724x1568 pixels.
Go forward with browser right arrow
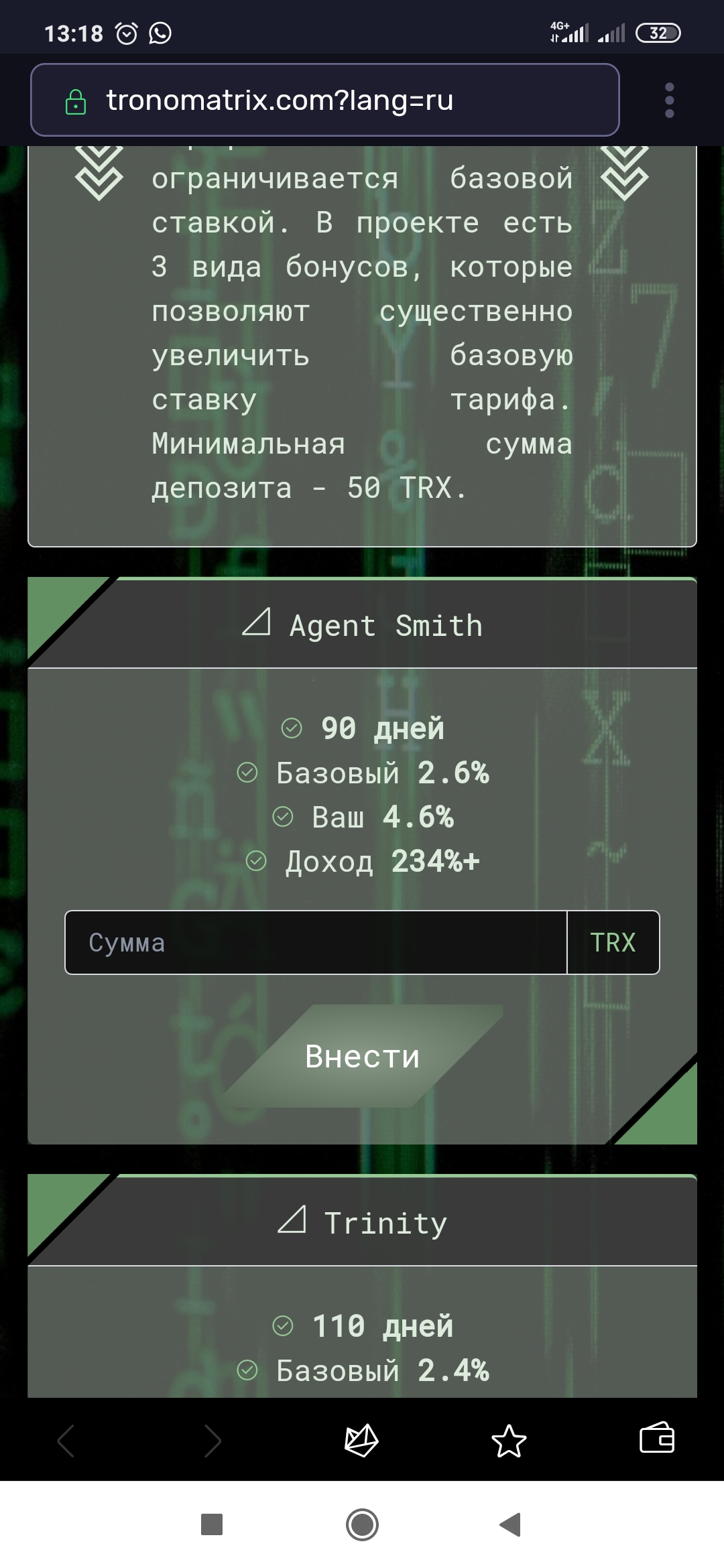213,1441
